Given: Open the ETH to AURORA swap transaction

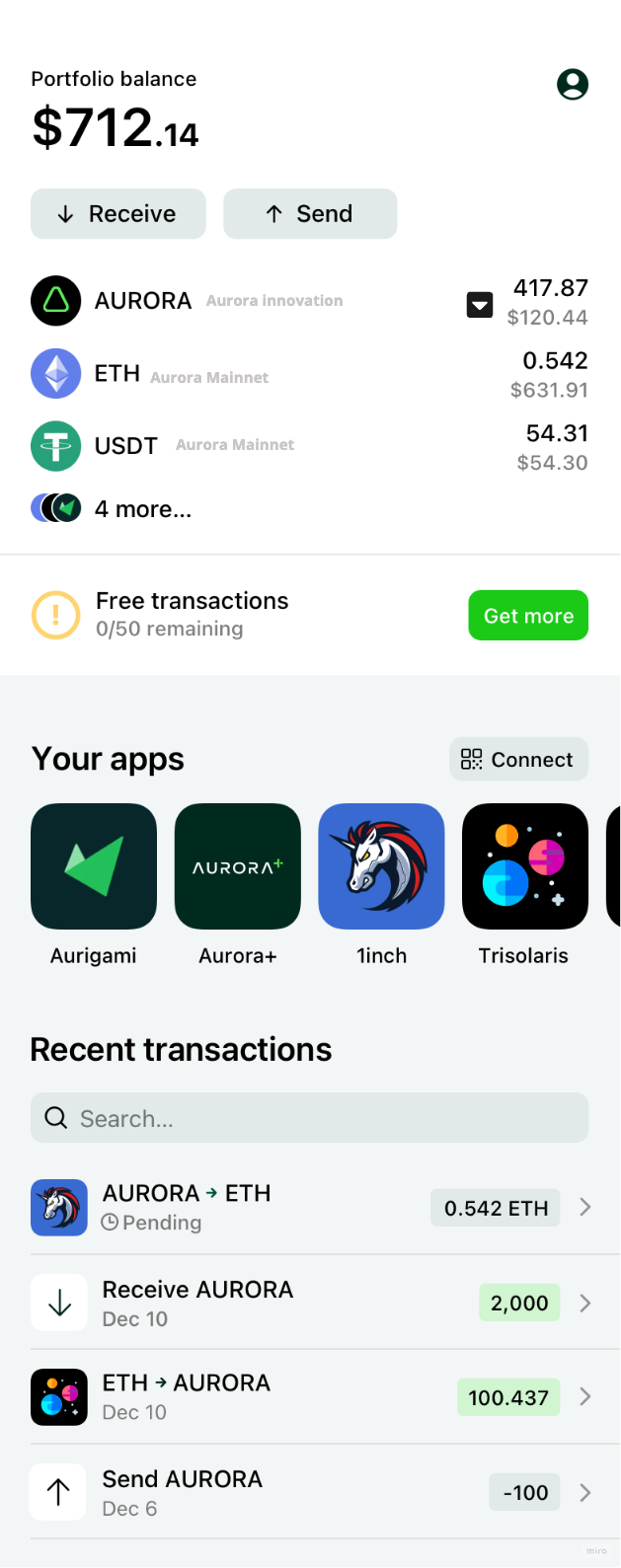Looking at the screenshot, I should click(309, 1397).
